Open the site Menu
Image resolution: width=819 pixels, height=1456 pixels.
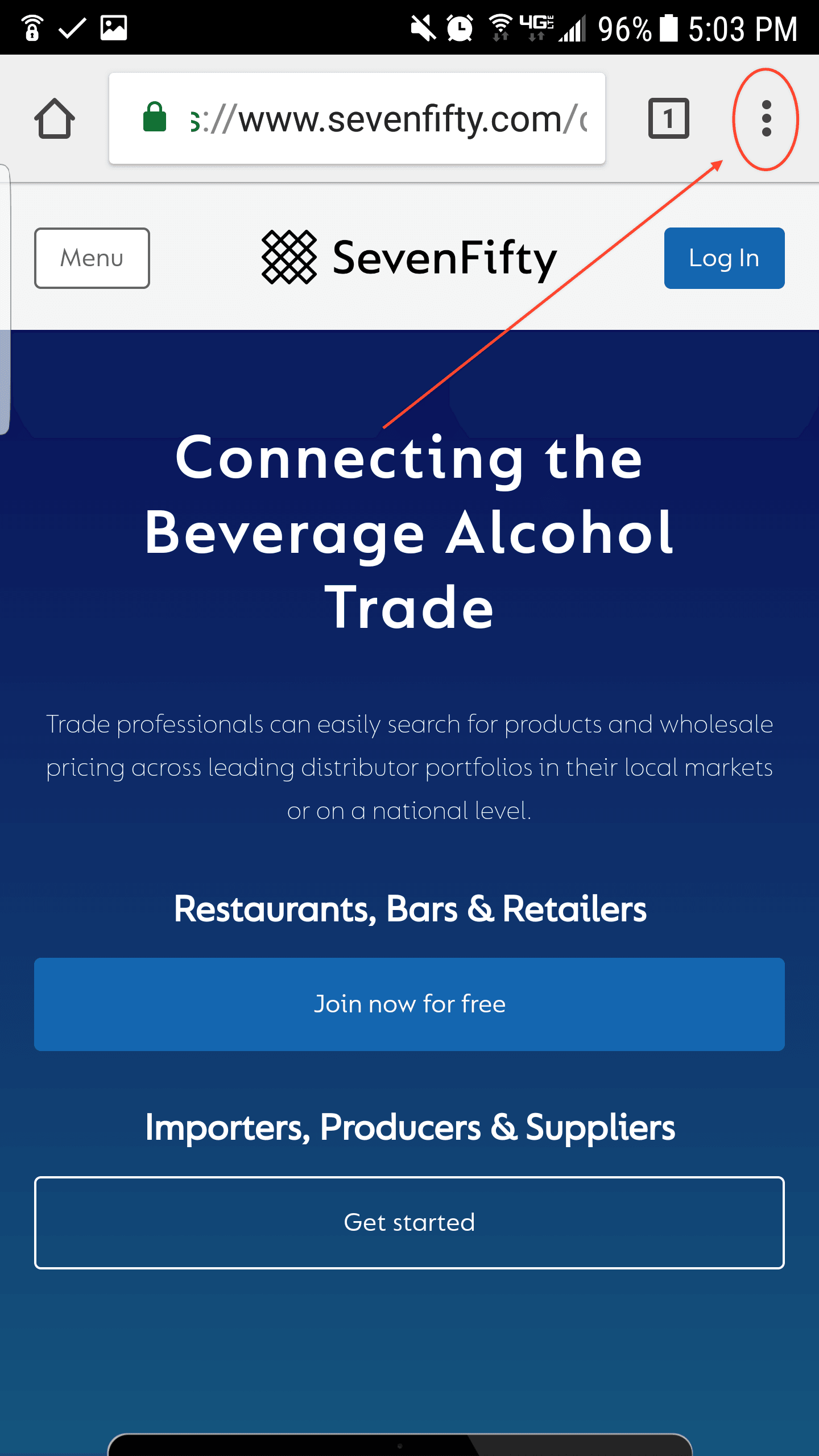coord(92,258)
